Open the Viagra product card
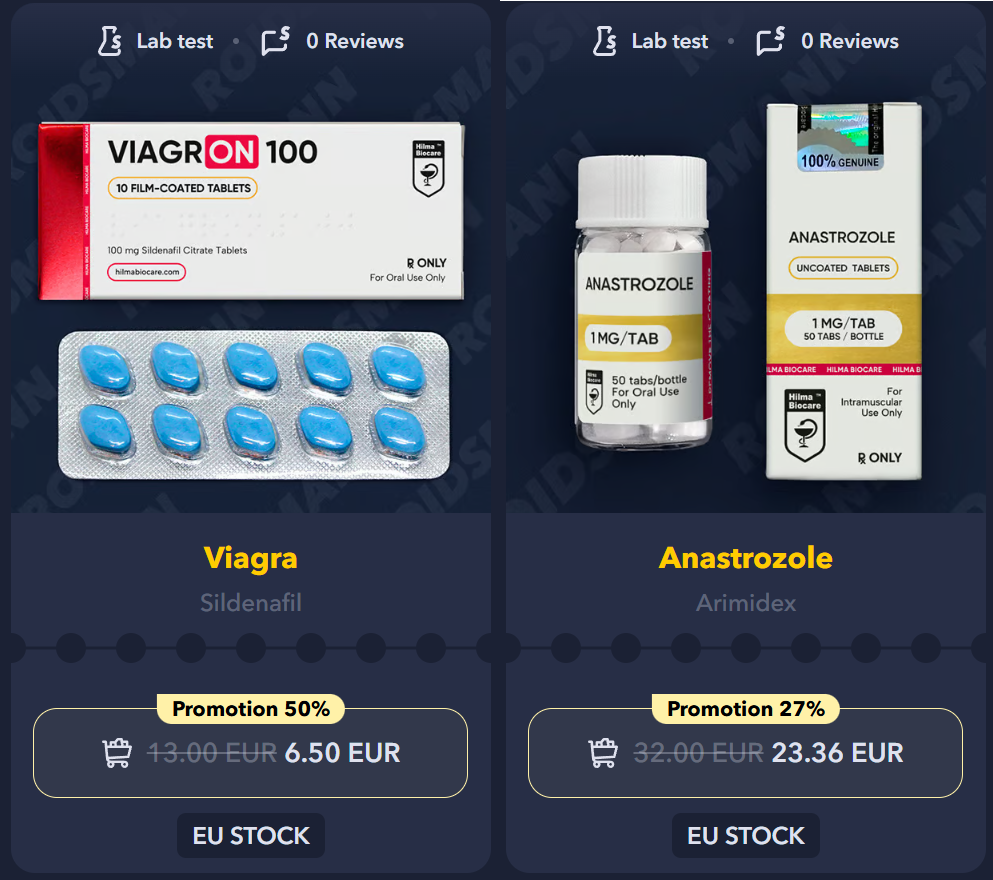993x880 pixels. tap(251, 300)
